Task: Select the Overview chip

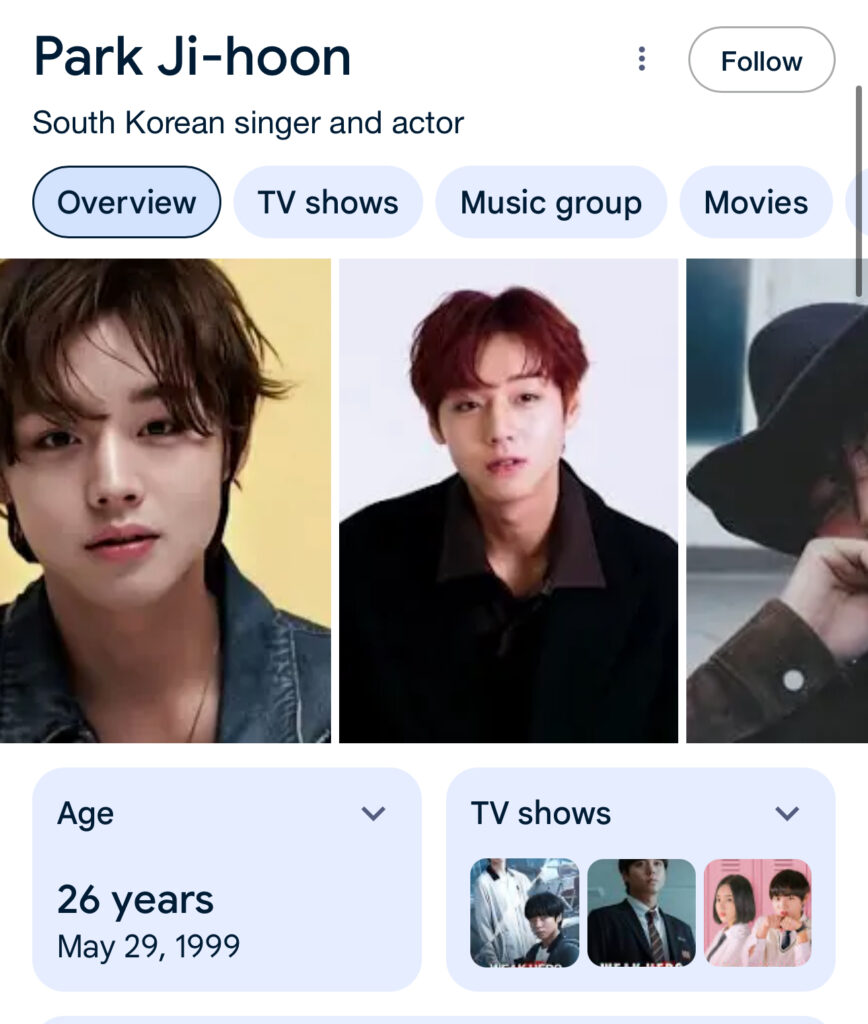Action: pos(127,202)
